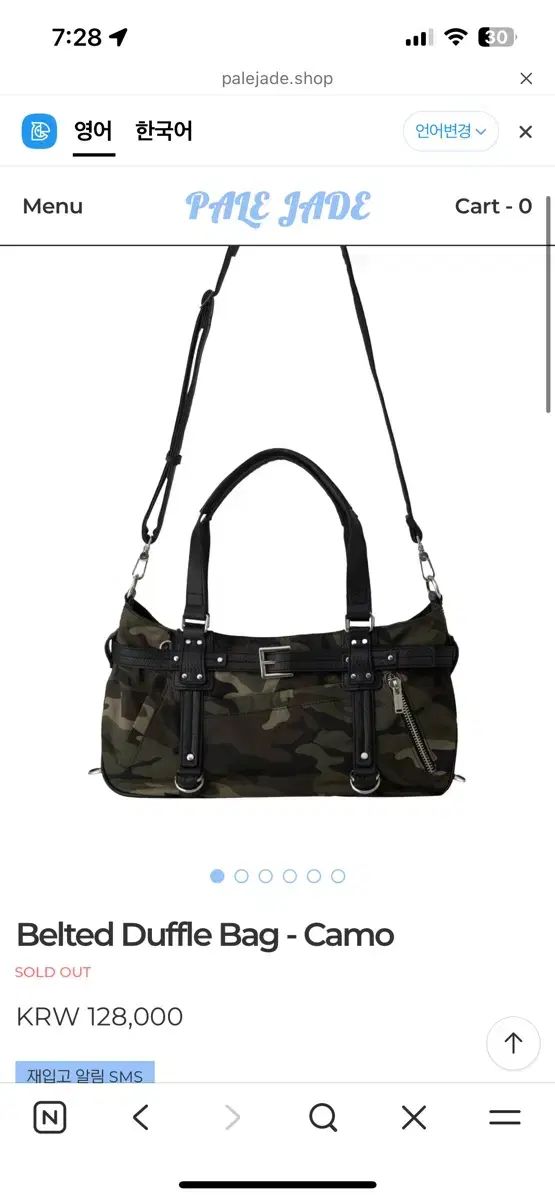Open the site Menu
This screenshot has height=1200, width=555.
53,206
